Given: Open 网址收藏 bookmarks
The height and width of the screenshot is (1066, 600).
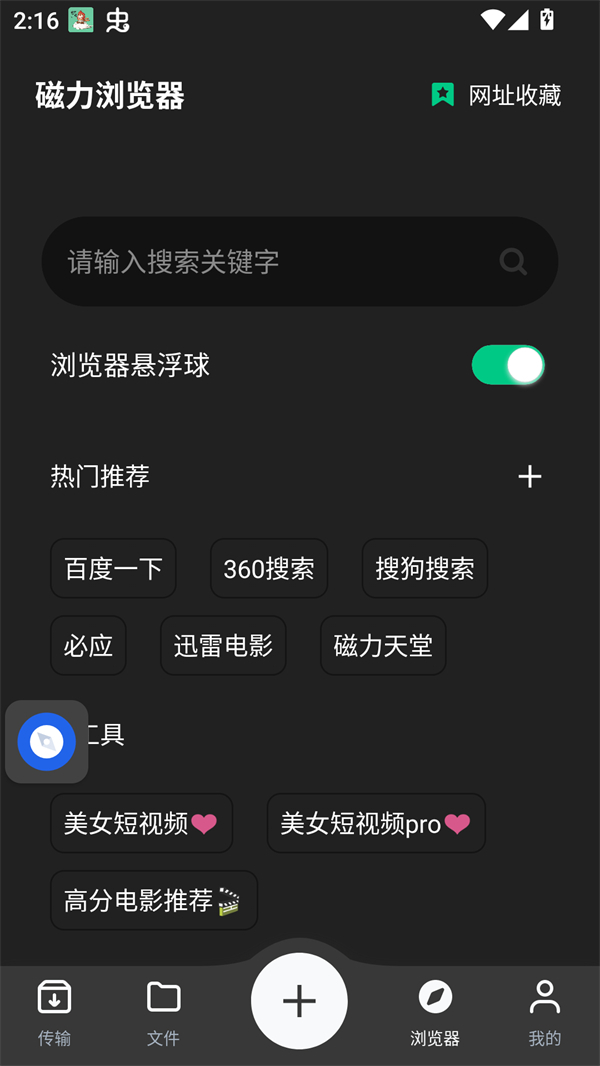Looking at the screenshot, I should (x=497, y=96).
